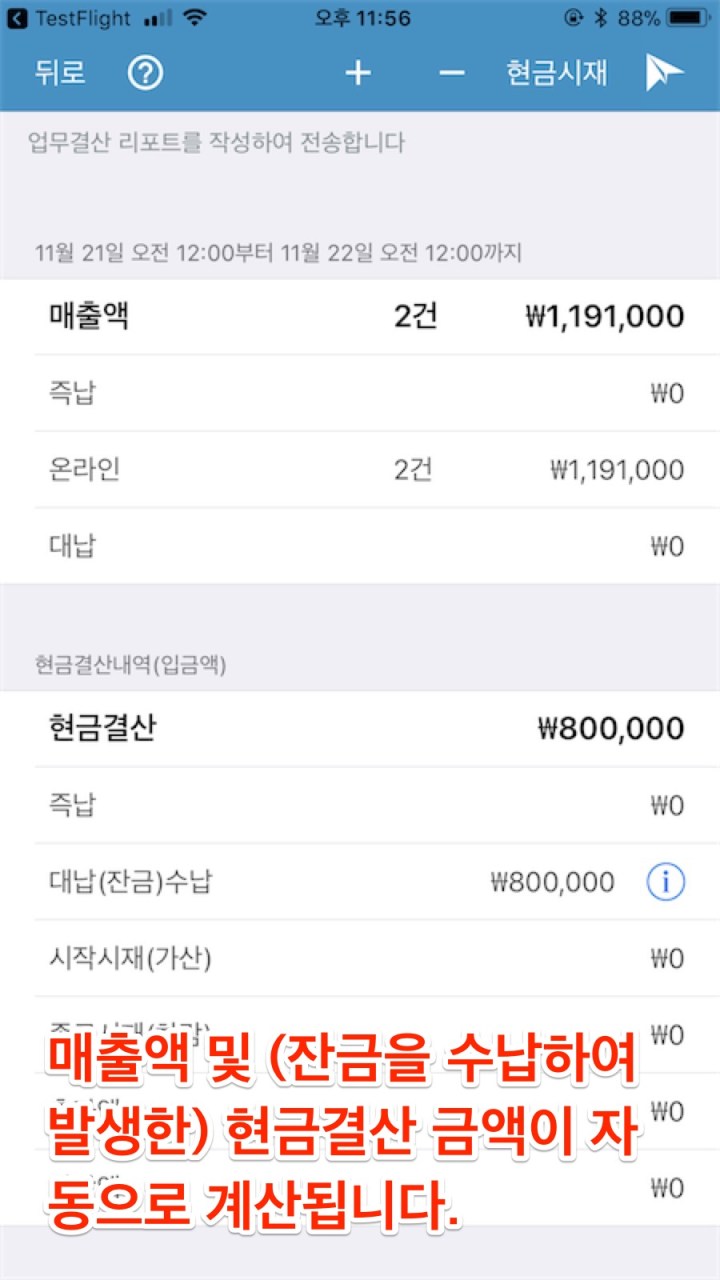This screenshot has width=720, height=1280.
Task: Tap the 대납(잔금)수납 amount row
Action: [360, 882]
